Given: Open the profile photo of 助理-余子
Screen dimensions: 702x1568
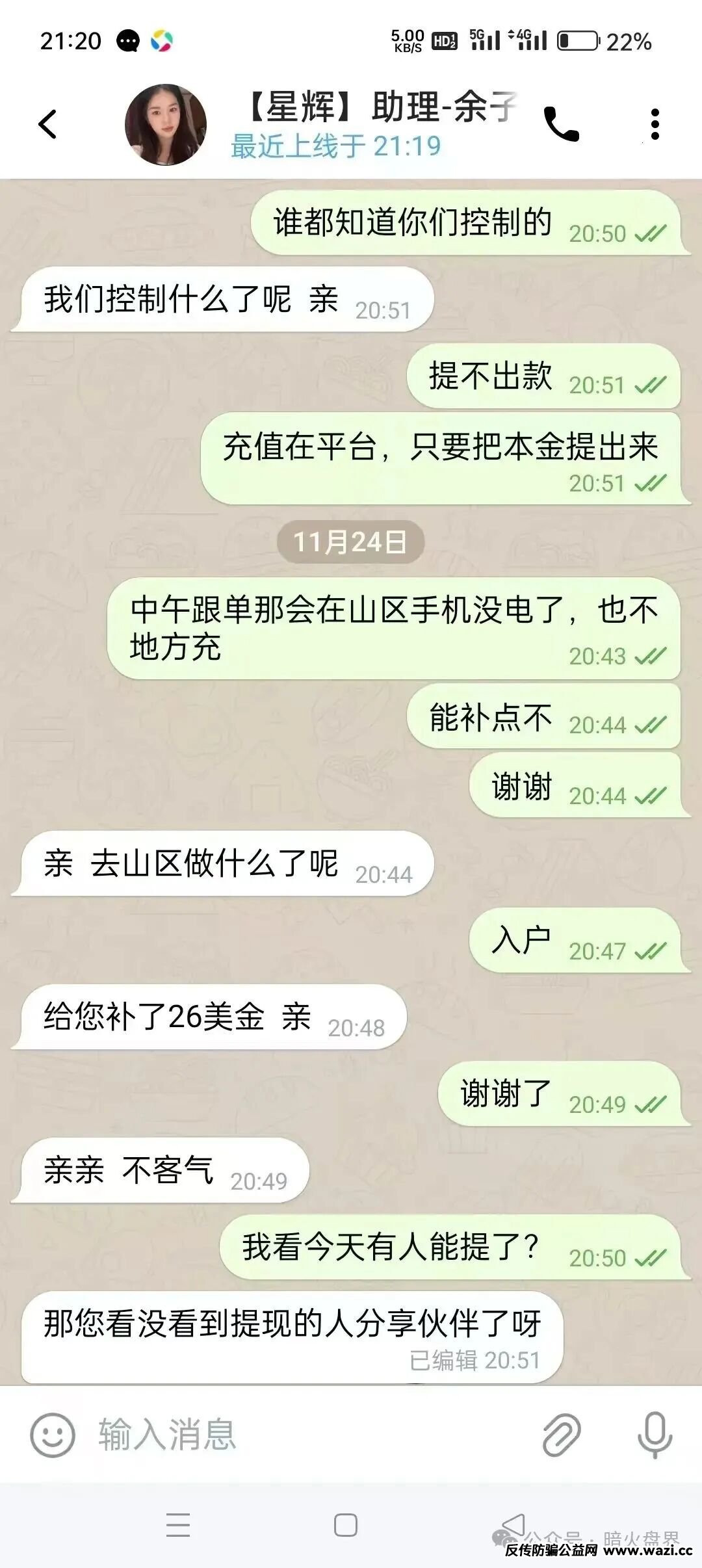Looking at the screenshot, I should [166, 124].
